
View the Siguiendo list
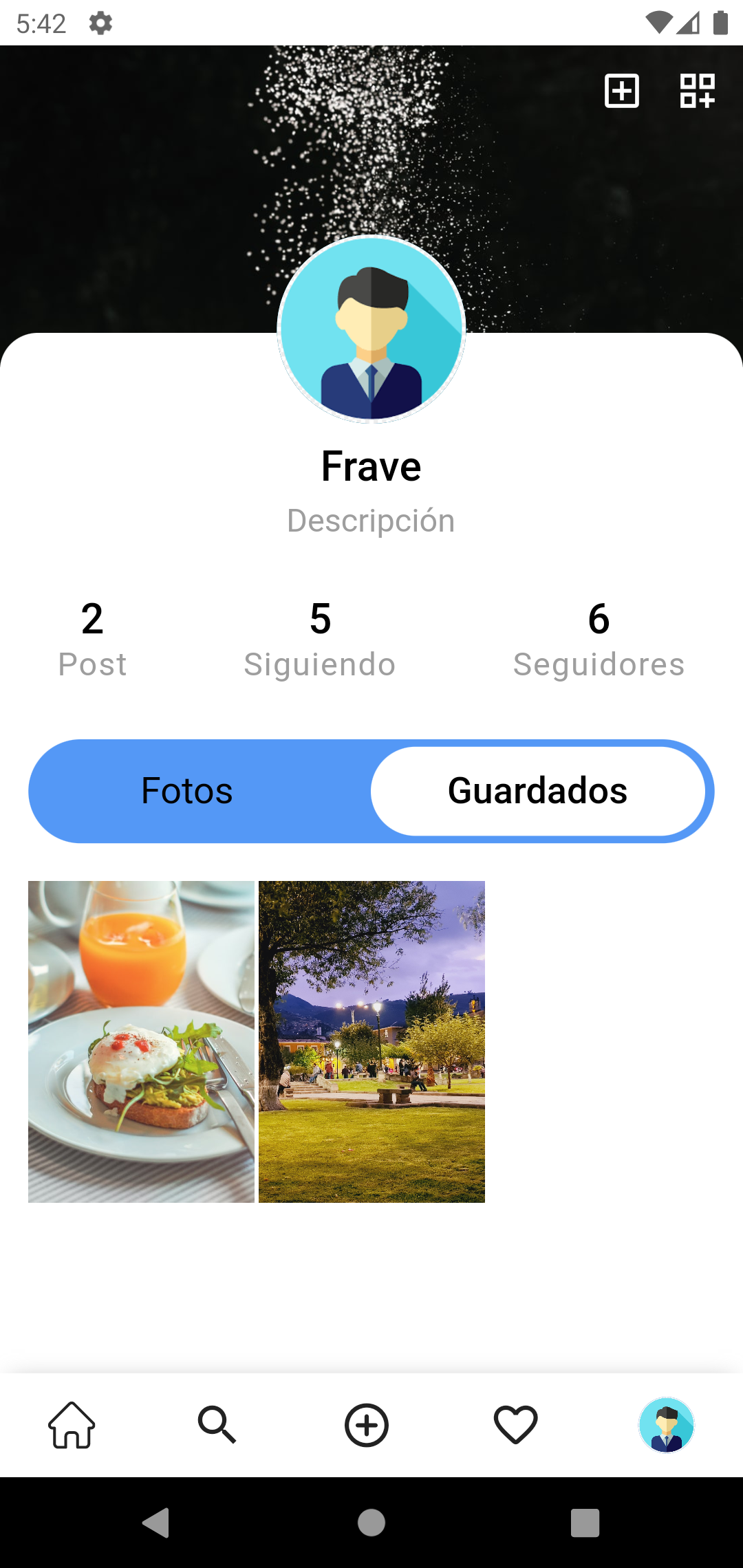pos(320,640)
